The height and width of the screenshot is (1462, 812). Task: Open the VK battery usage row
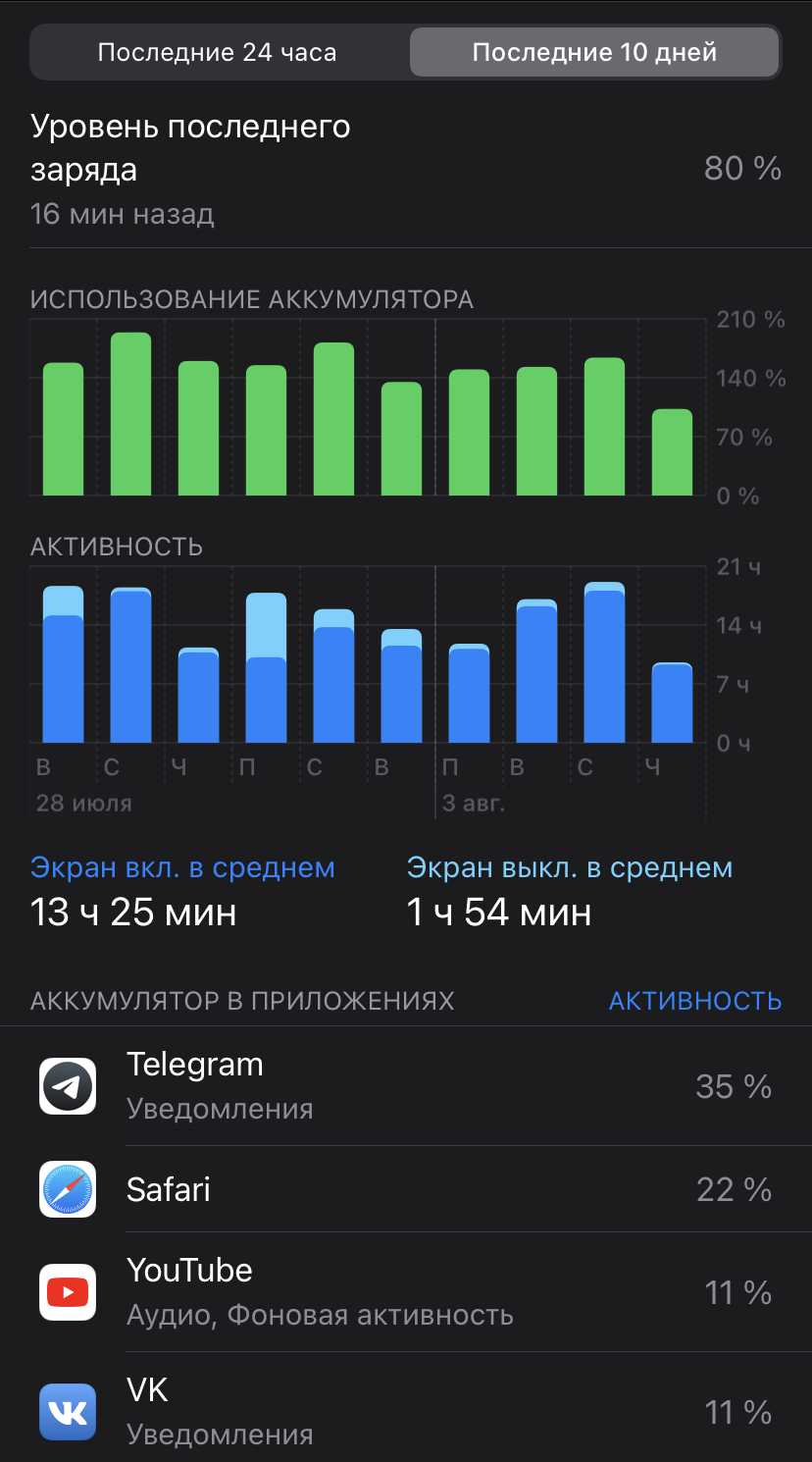pos(406,1412)
